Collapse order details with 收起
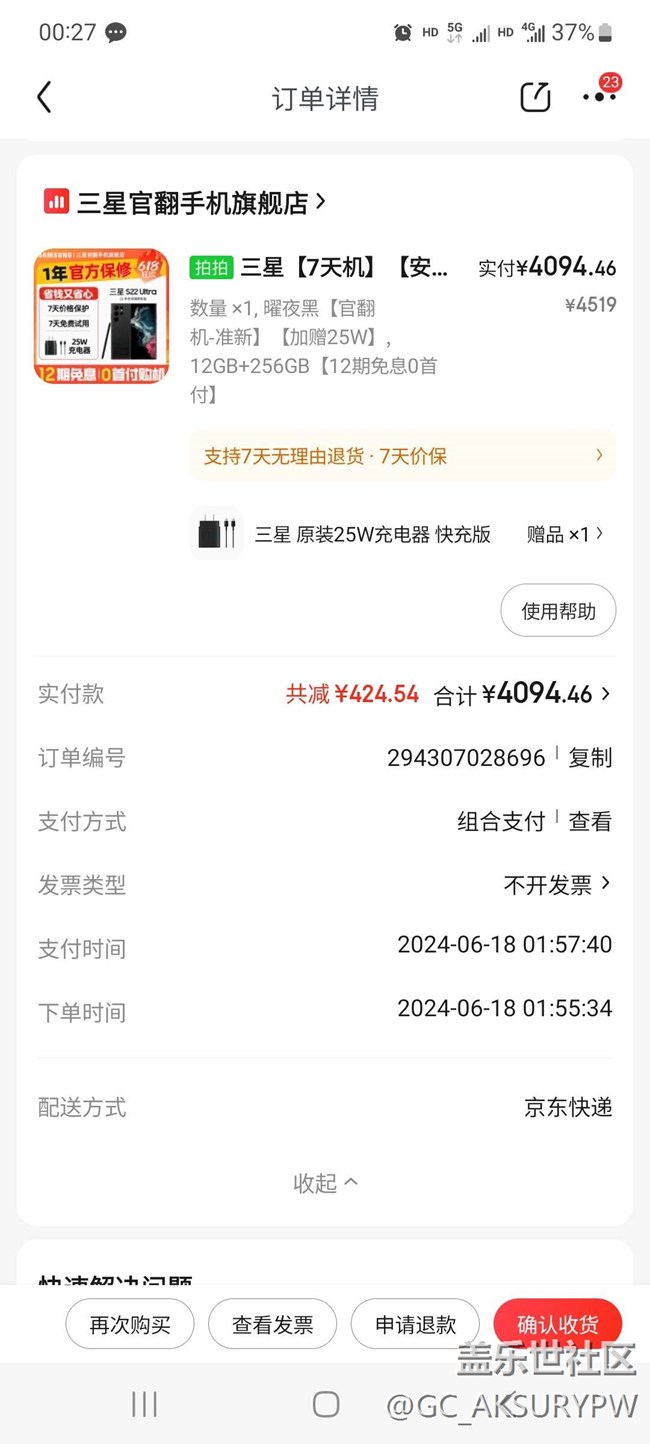The image size is (650, 1444). 325,1183
